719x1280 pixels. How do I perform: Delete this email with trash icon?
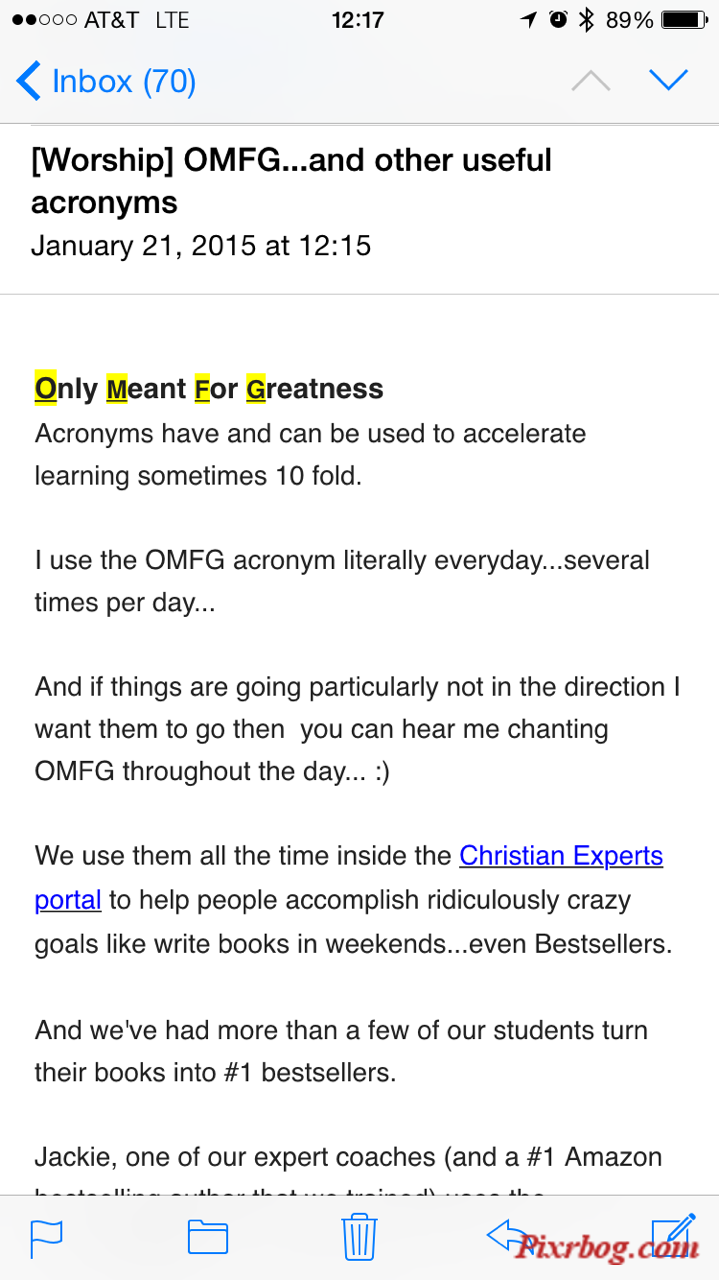(359, 1237)
